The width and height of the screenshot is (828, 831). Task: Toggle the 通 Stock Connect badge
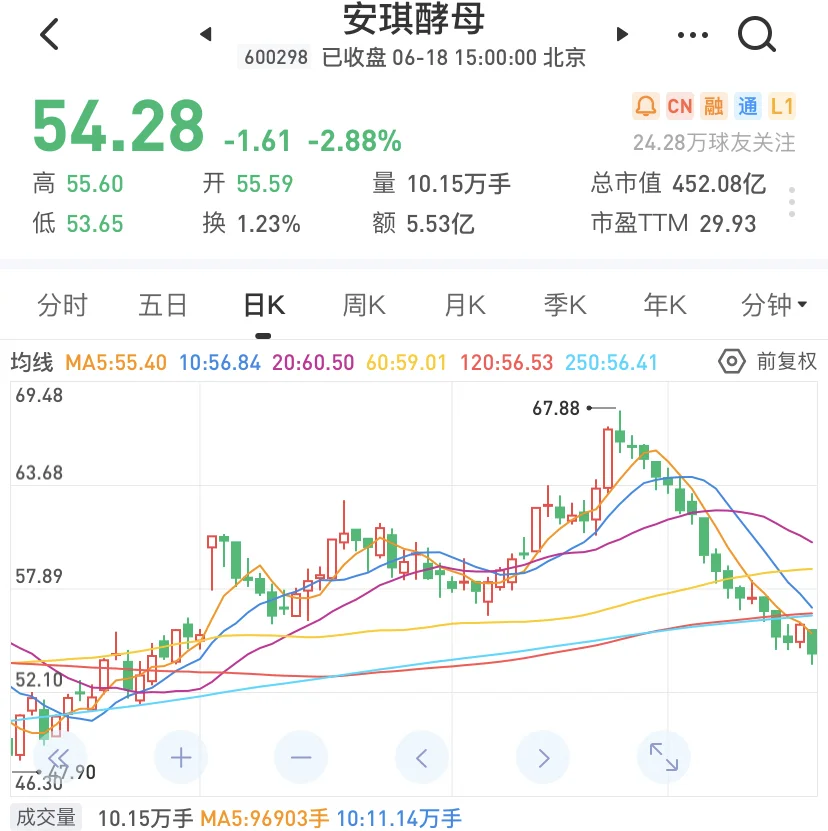(748, 106)
